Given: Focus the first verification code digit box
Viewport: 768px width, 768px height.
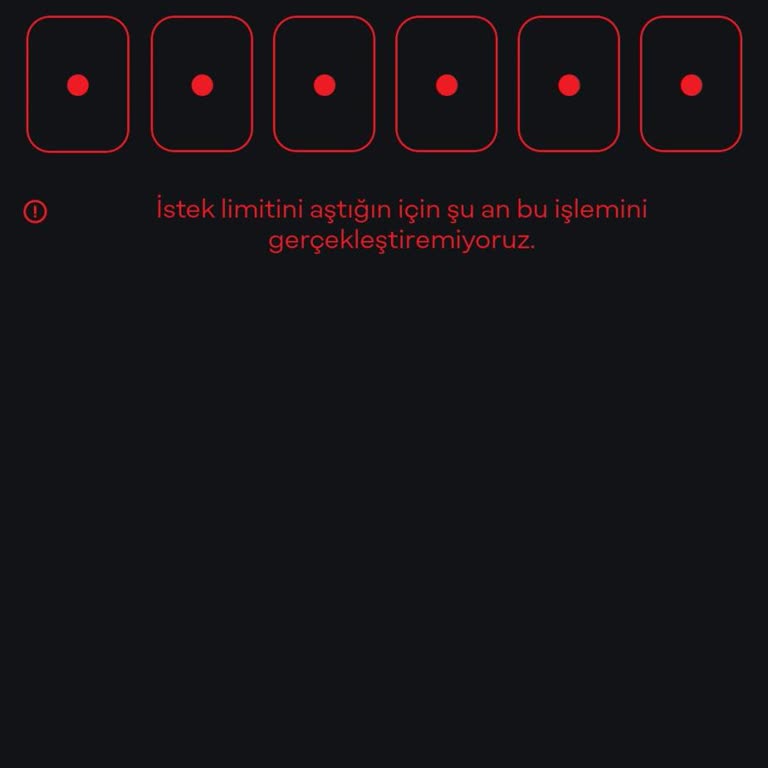Looking at the screenshot, I should 78,84.
